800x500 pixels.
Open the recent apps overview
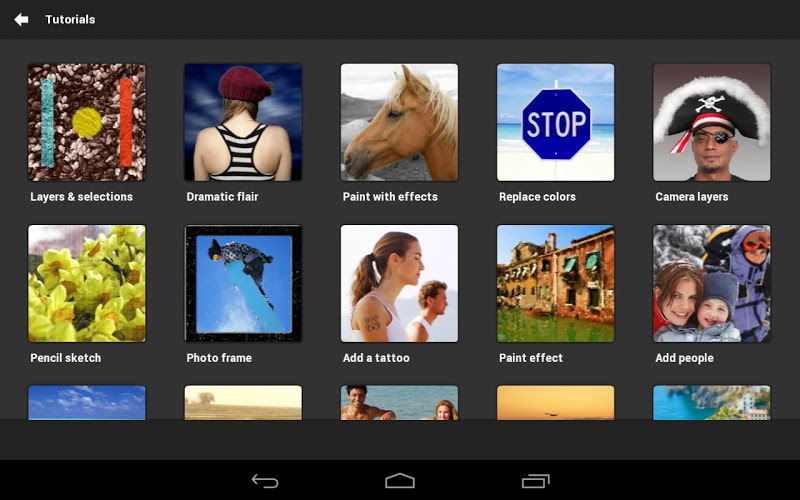(x=536, y=481)
